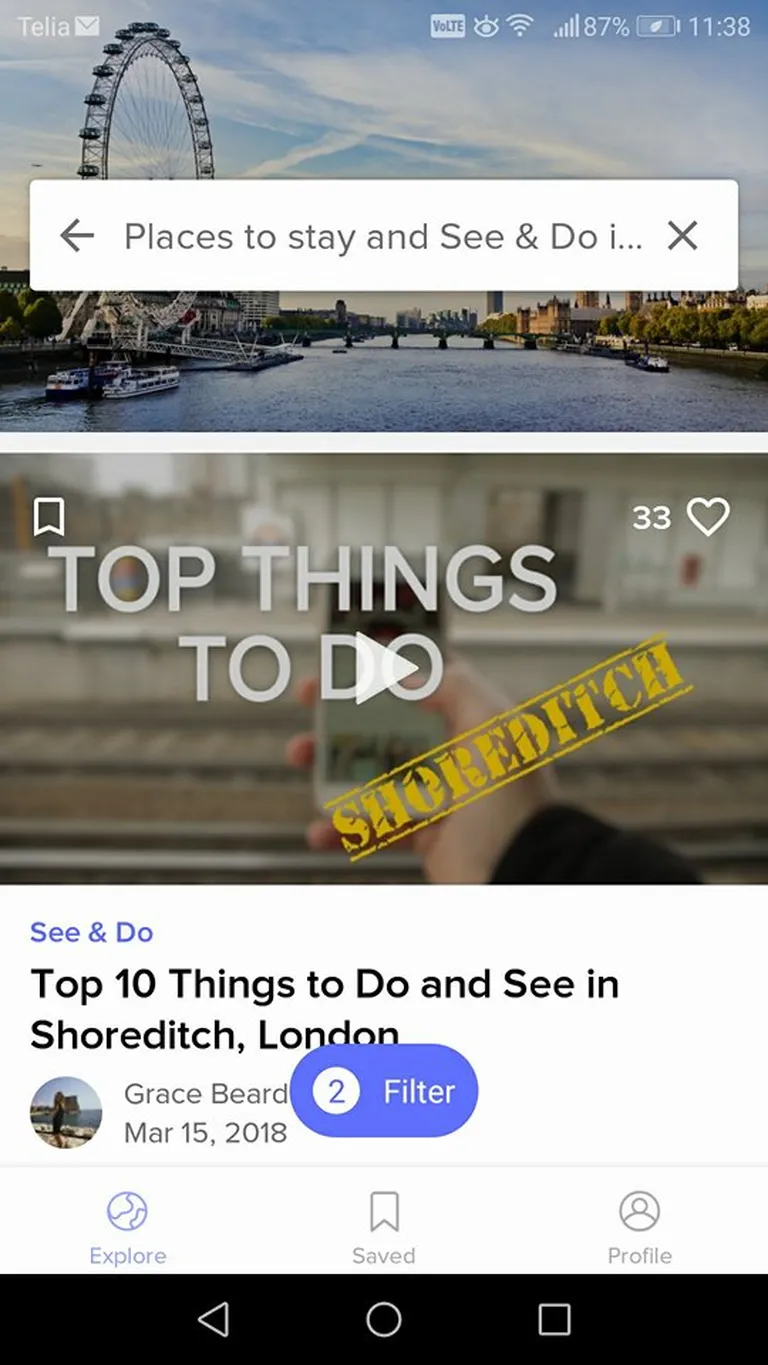
Task: Open the system recent apps
Action: (554, 1319)
